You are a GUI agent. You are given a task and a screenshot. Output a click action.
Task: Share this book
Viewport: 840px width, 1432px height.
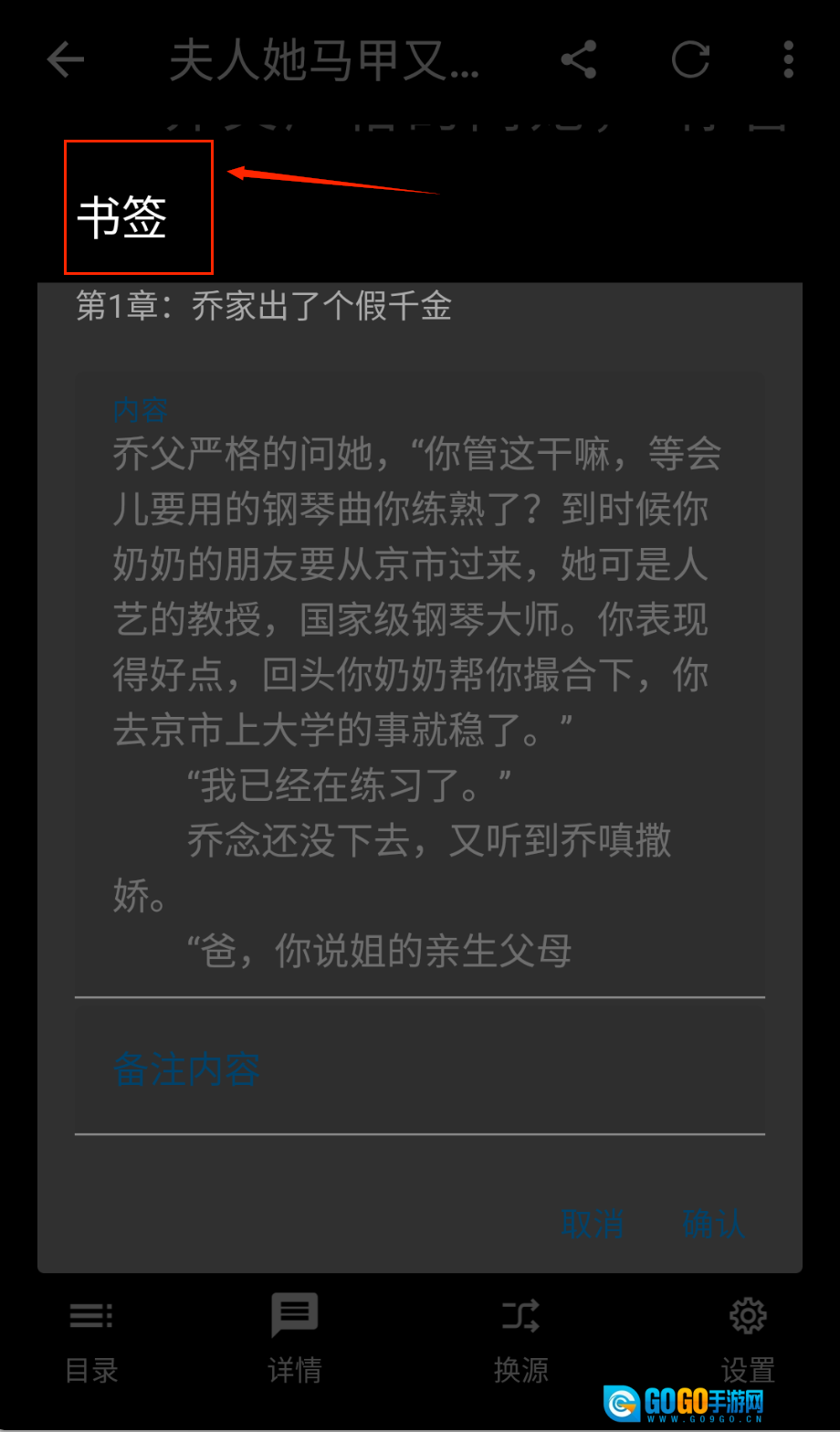coord(578,60)
